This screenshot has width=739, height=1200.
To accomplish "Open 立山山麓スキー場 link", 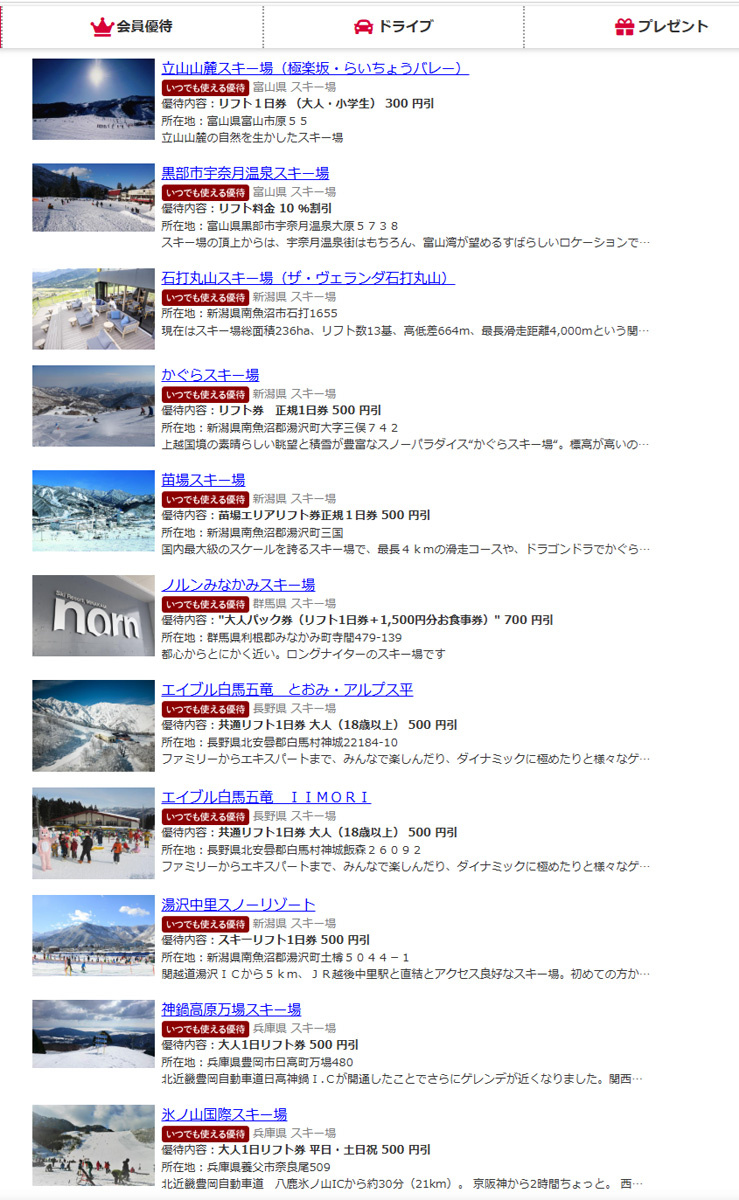I will tap(314, 68).
